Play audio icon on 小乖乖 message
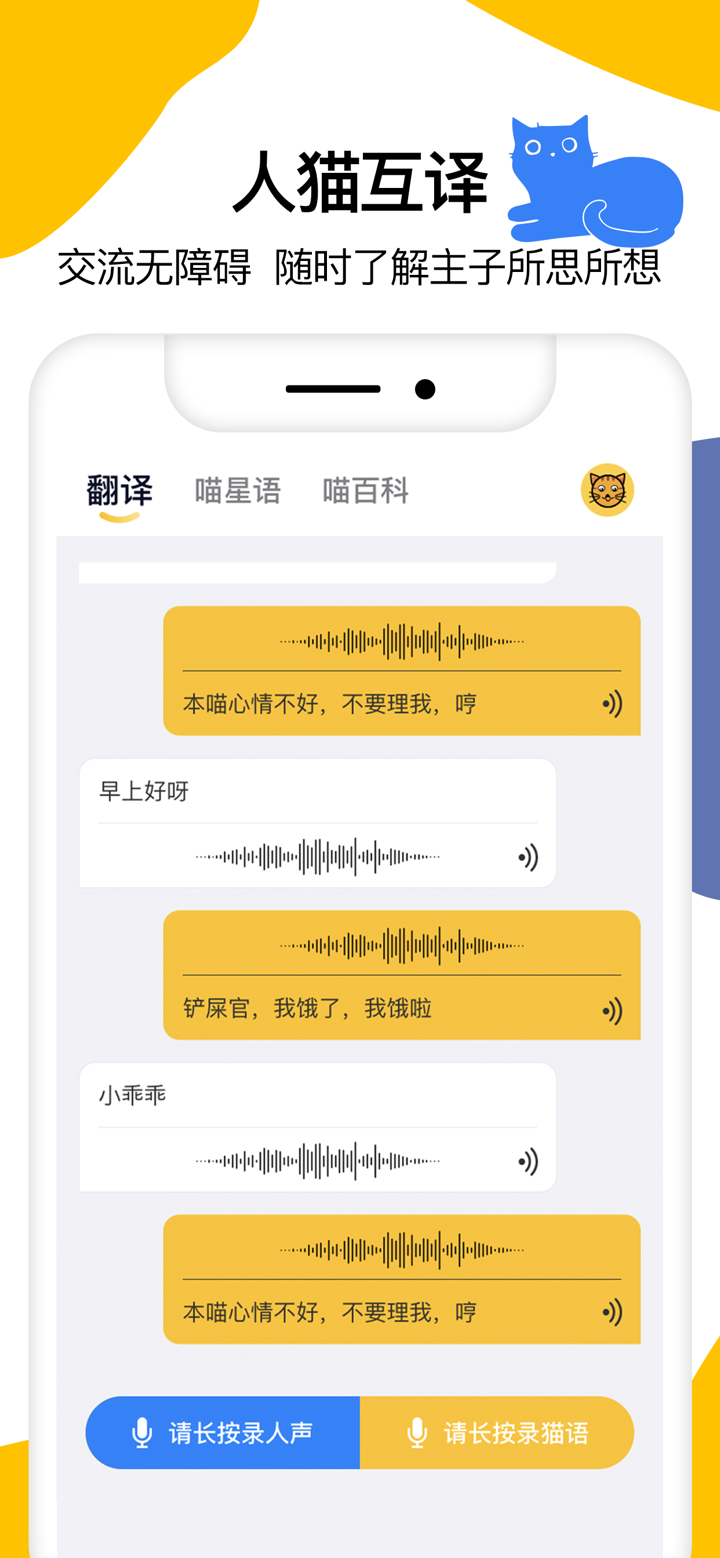Viewport: 720px width, 1558px height. (530, 1161)
